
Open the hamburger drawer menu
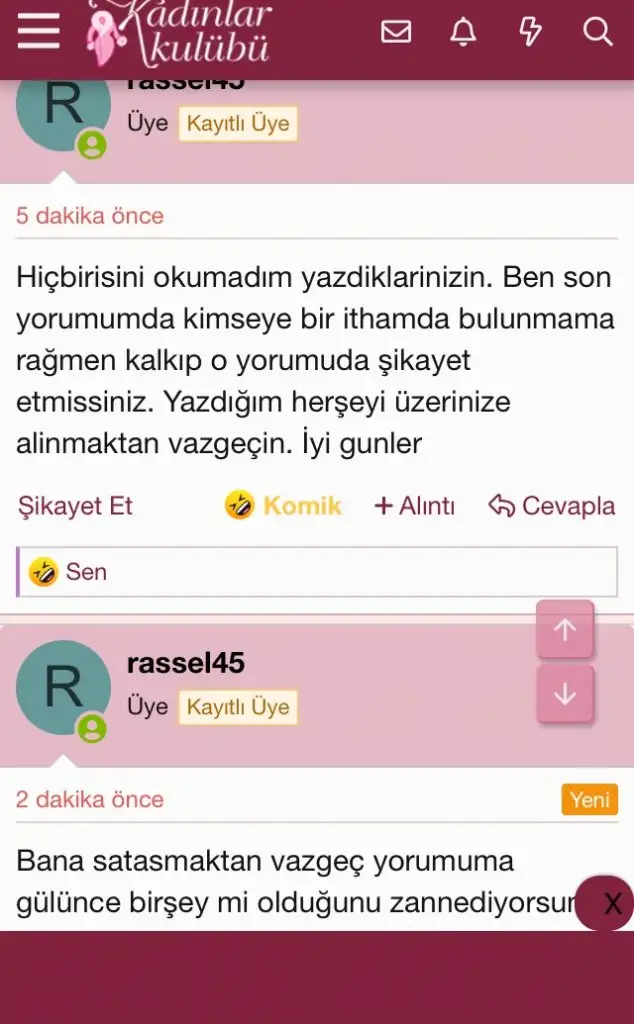click(x=38, y=32)
